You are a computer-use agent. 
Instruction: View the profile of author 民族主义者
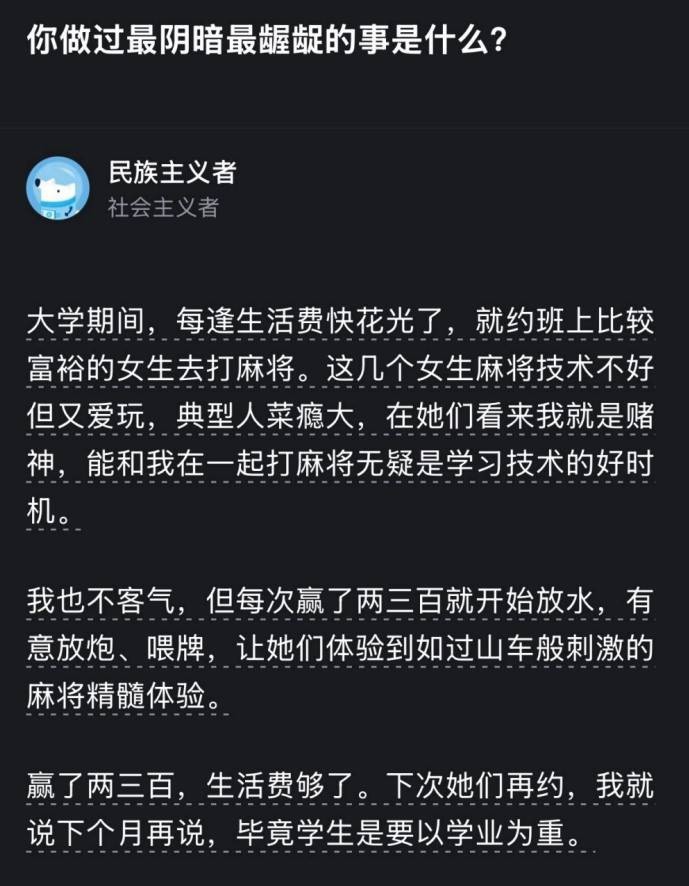coord(172,172)
